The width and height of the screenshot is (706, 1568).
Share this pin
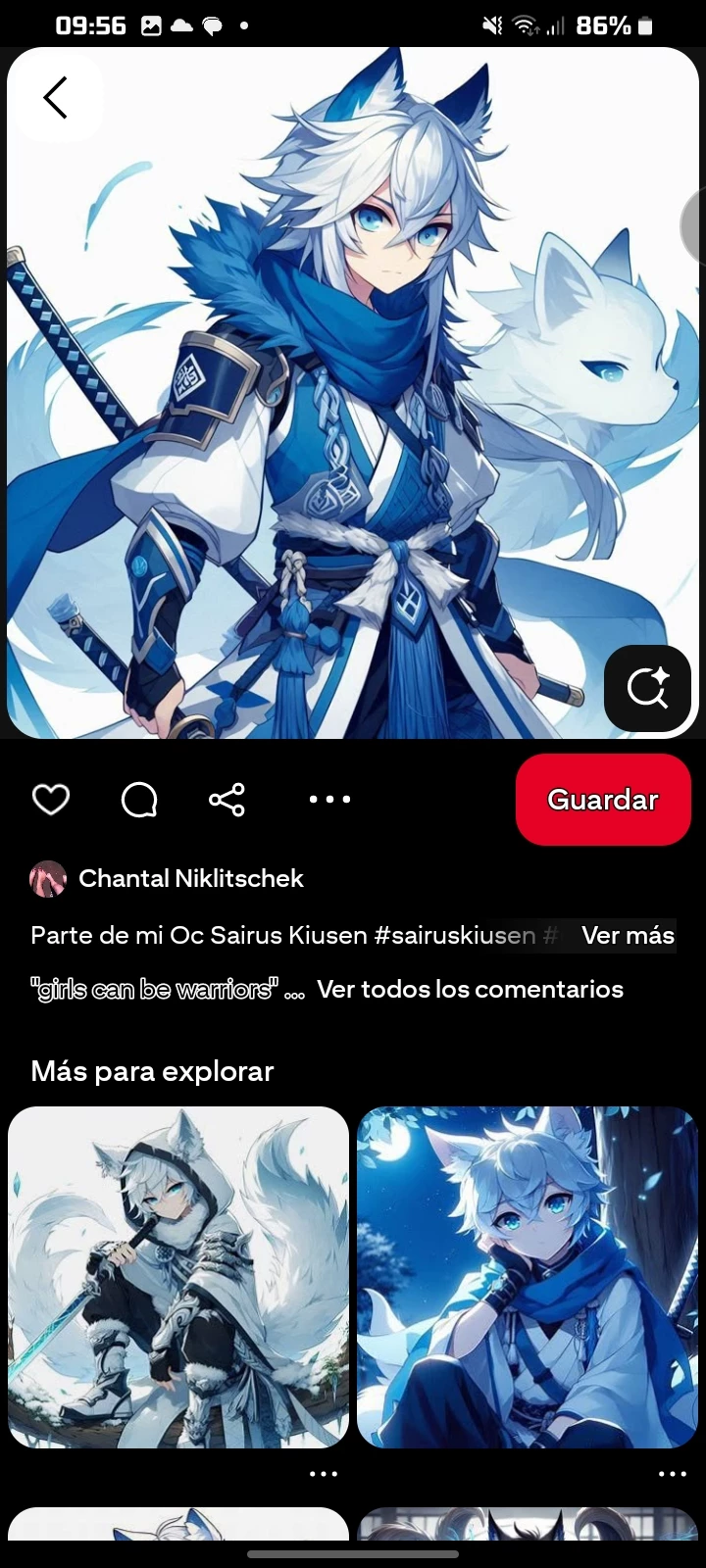pos(227,800)
